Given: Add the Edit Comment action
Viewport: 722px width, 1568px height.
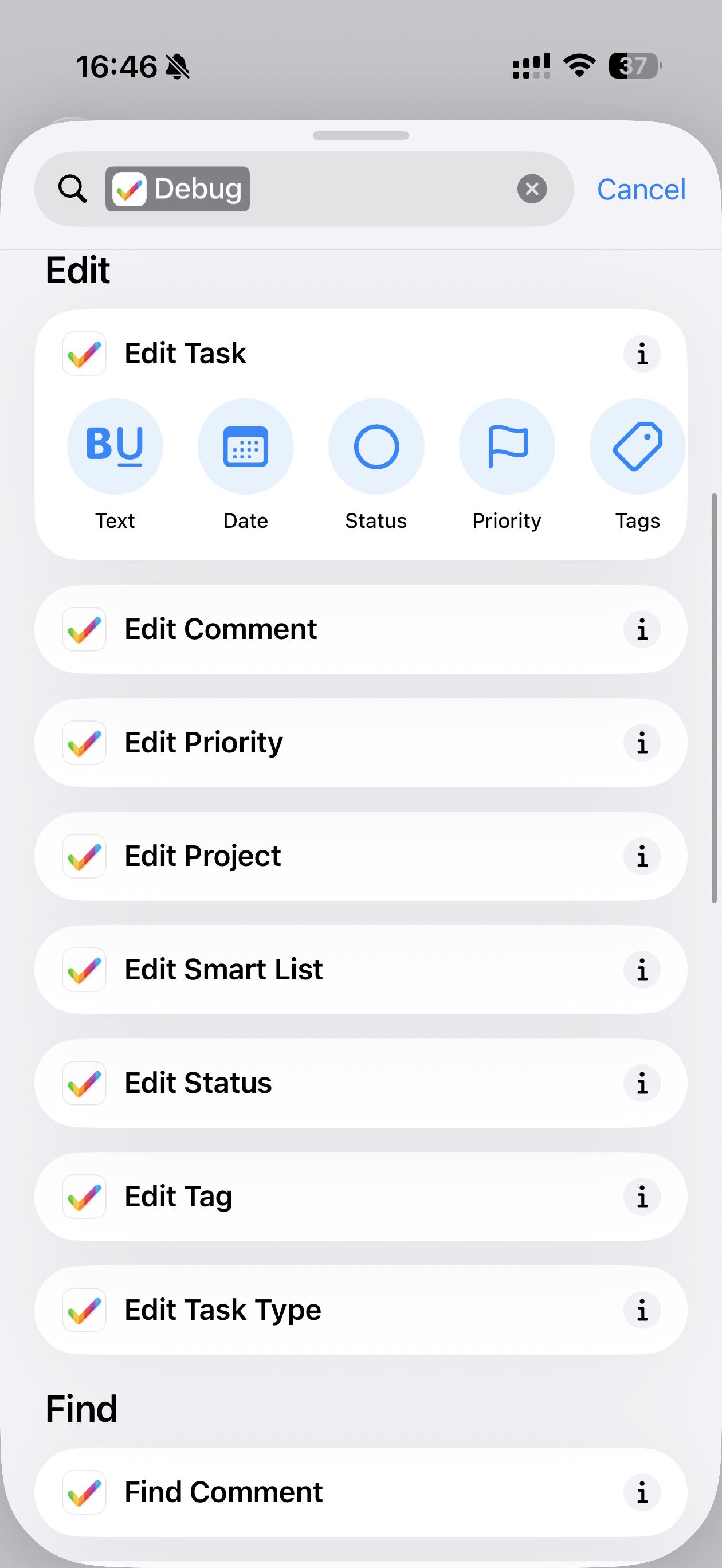Looking at the screenshot, I should tap(304, 629).
